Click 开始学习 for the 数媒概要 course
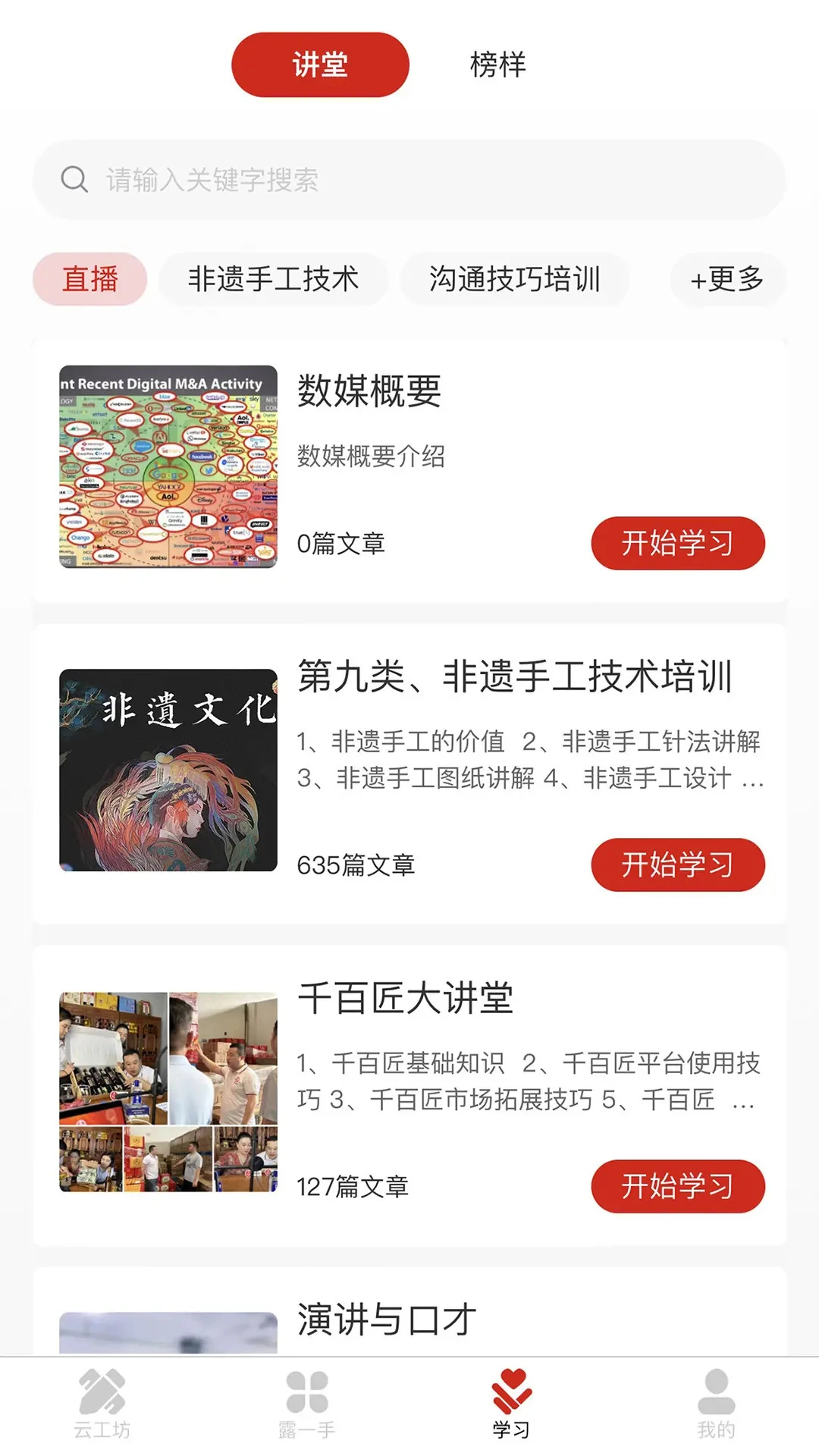 pyautogui.click(x=677, y=542)
